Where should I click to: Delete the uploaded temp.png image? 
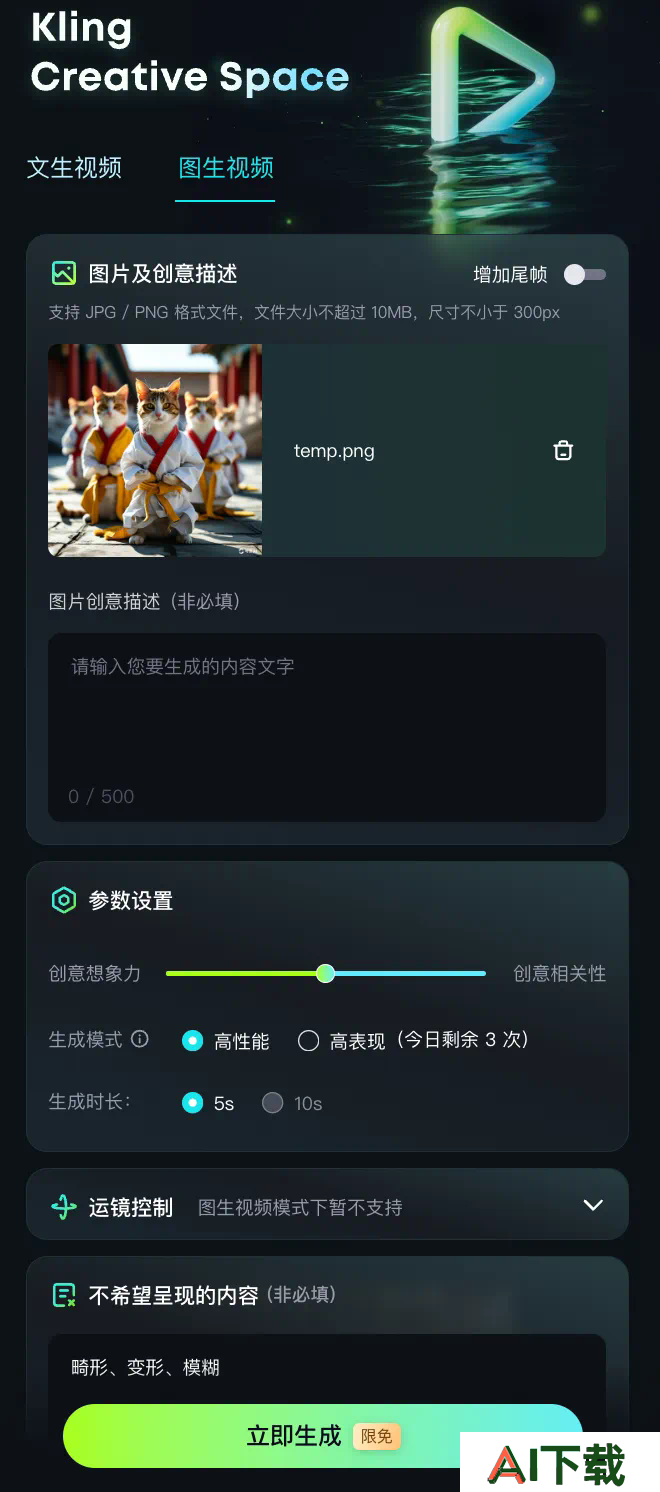563,450
